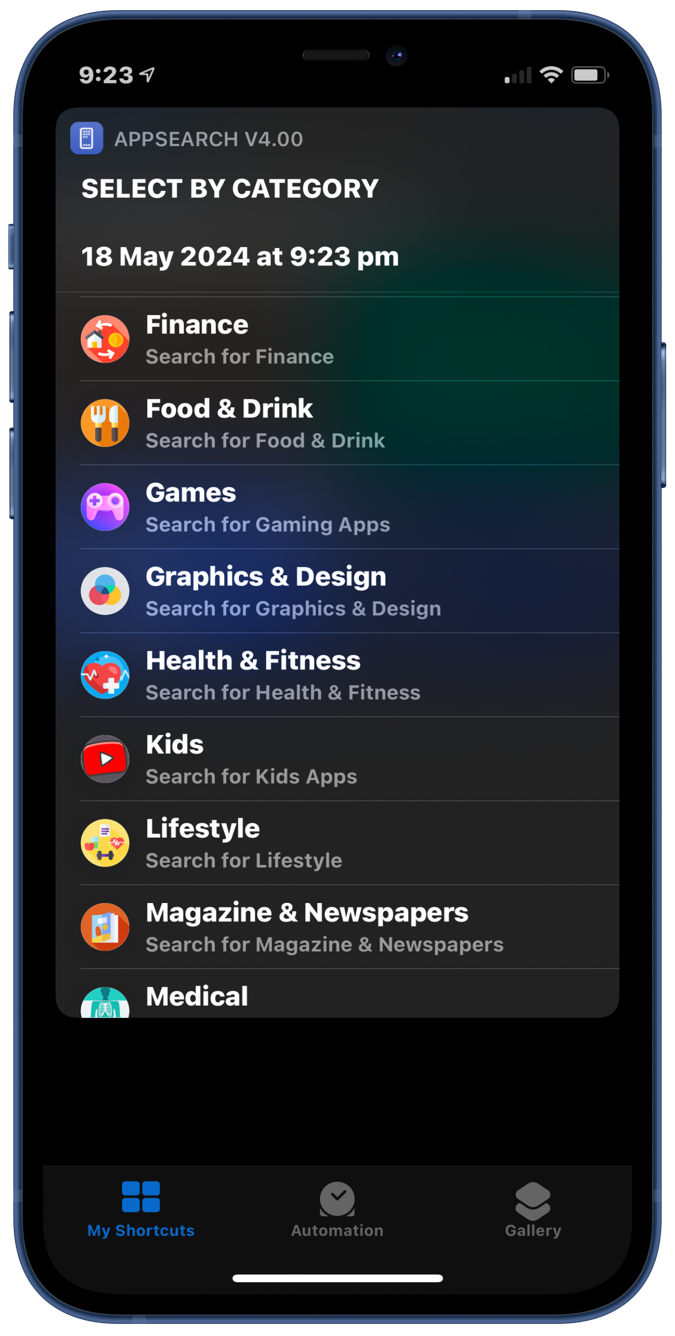This screenshot has height=1336, width=675.
Task: Choose the Lifestyle category
Action: (x=337, y=843)
